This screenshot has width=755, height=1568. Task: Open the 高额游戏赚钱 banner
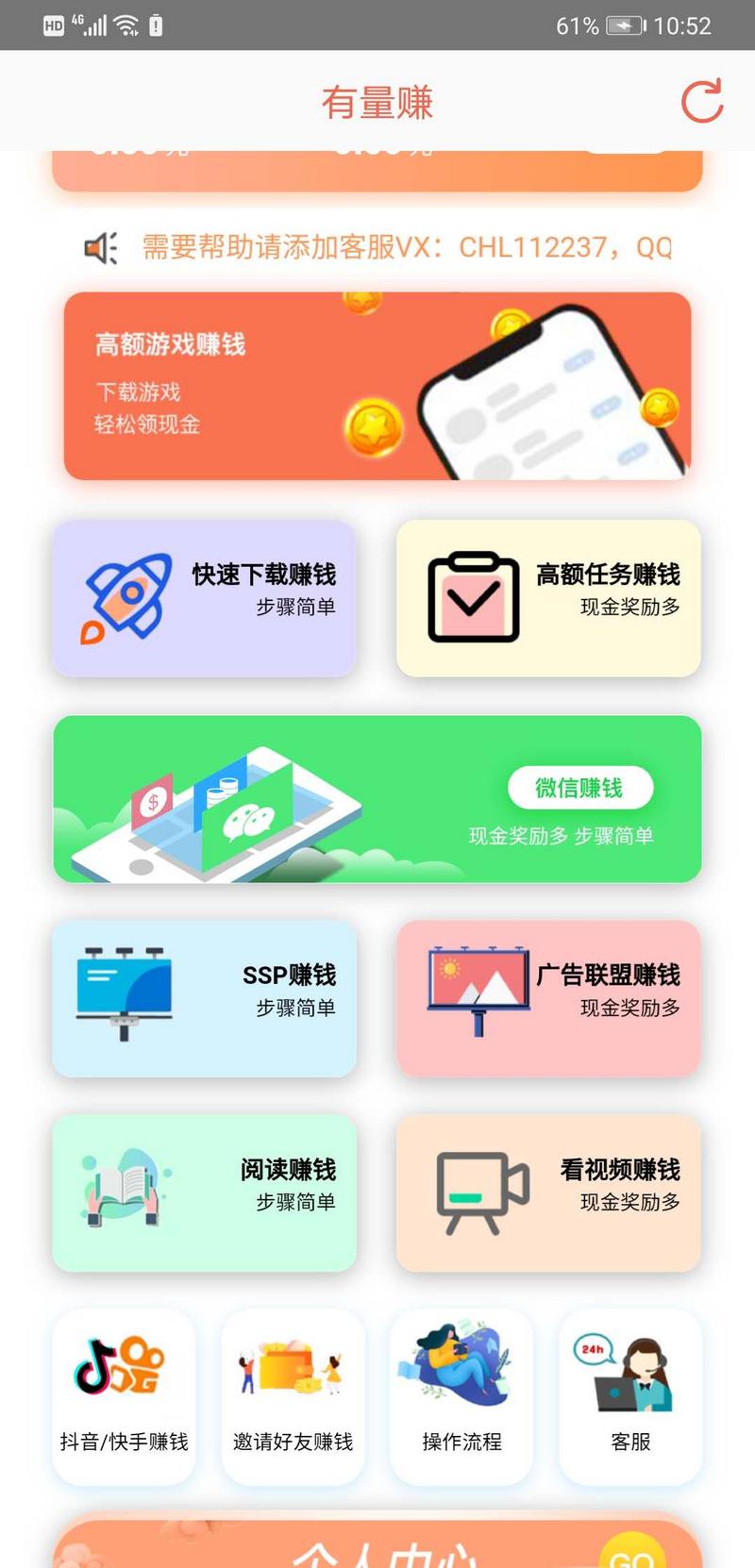377,386
